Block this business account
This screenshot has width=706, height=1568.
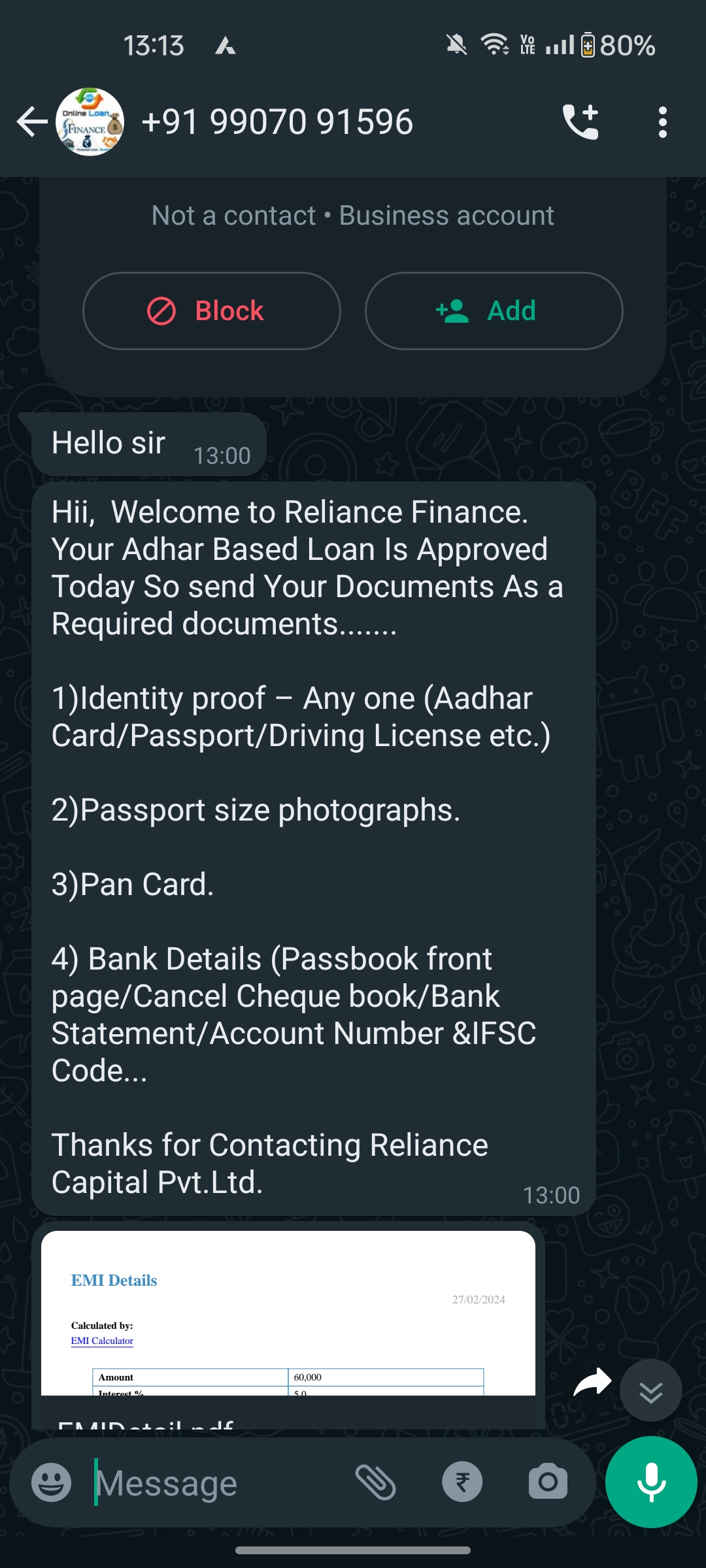pyautogui.click(x=211, y=311)
